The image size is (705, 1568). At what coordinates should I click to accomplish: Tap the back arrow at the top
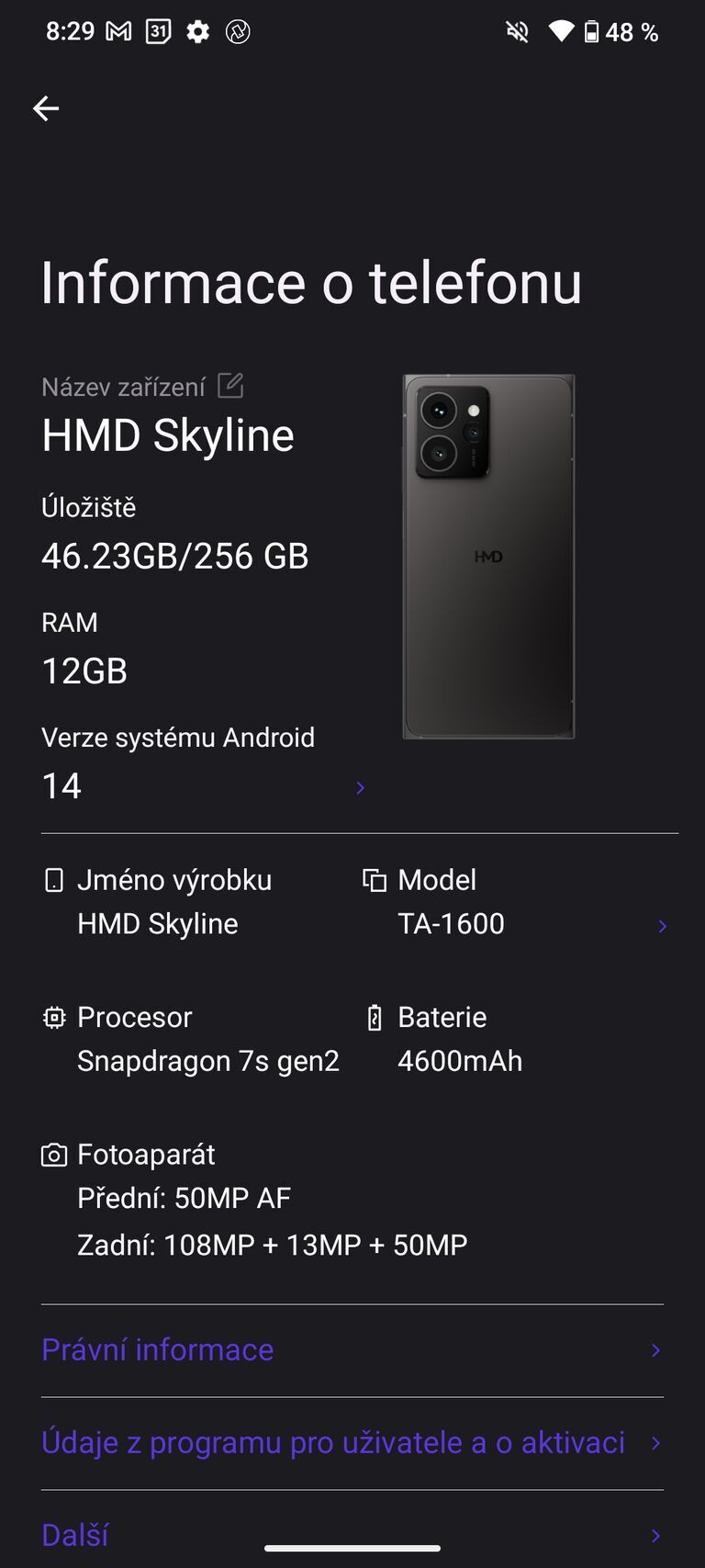click(46, 107)
